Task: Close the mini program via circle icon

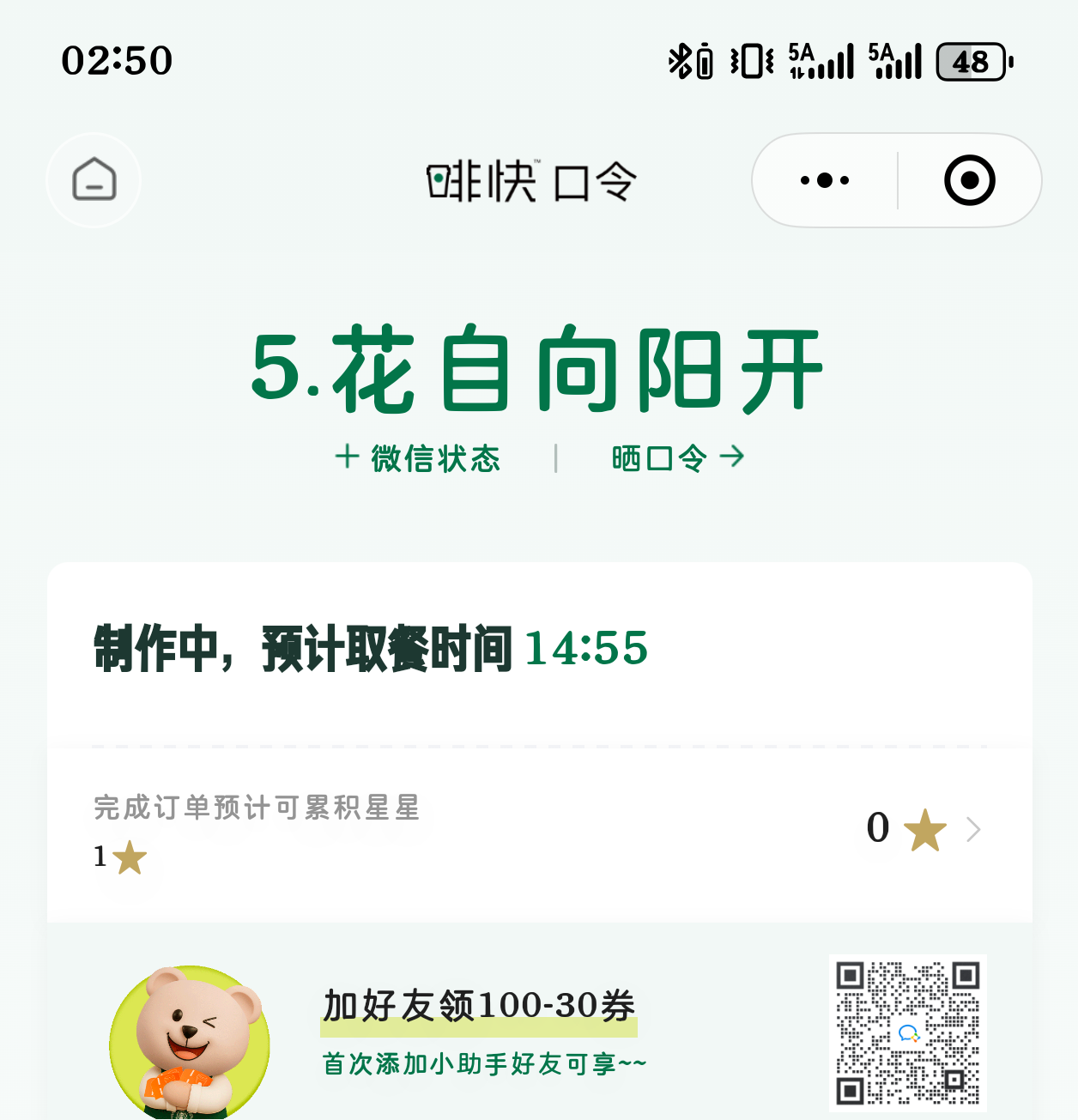Action: click(x=969, y=180)
